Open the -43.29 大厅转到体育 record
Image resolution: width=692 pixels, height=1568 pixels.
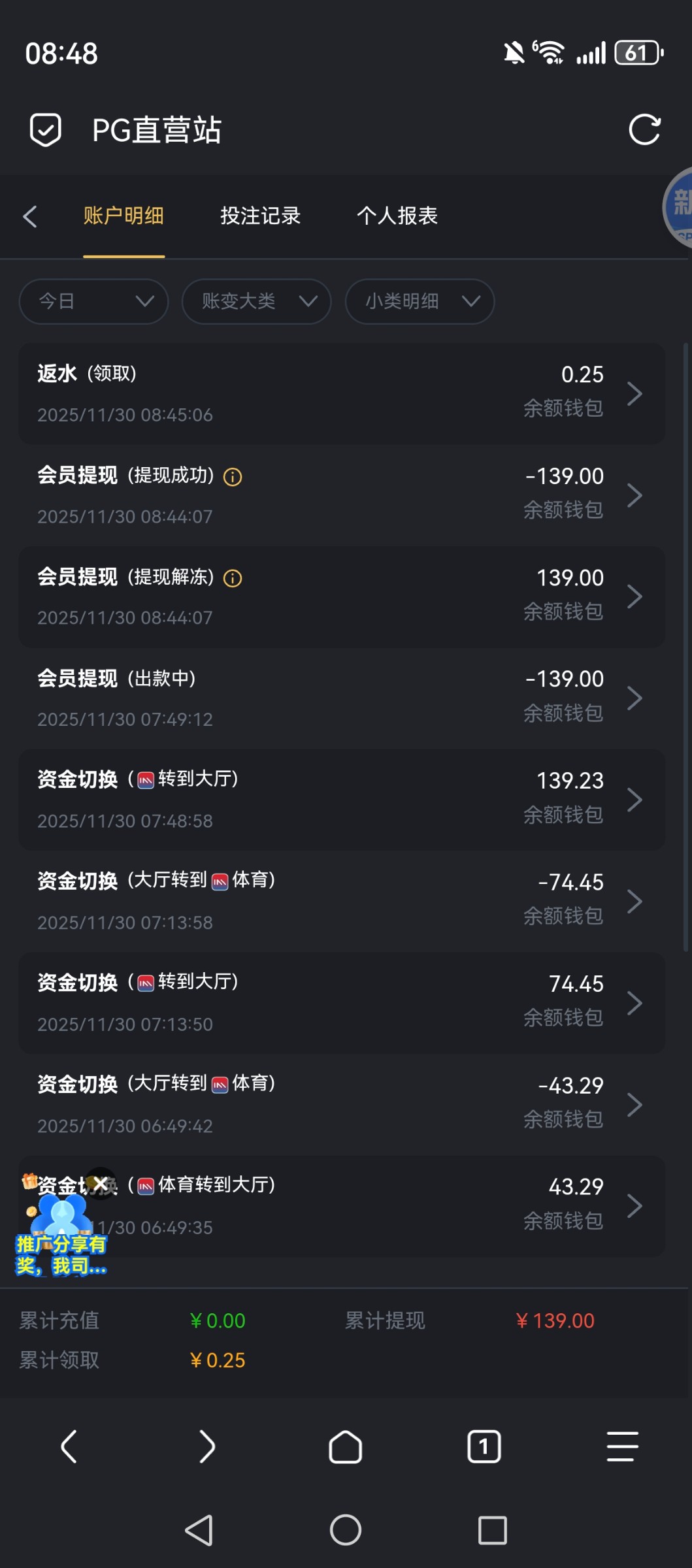point(341,1104)
